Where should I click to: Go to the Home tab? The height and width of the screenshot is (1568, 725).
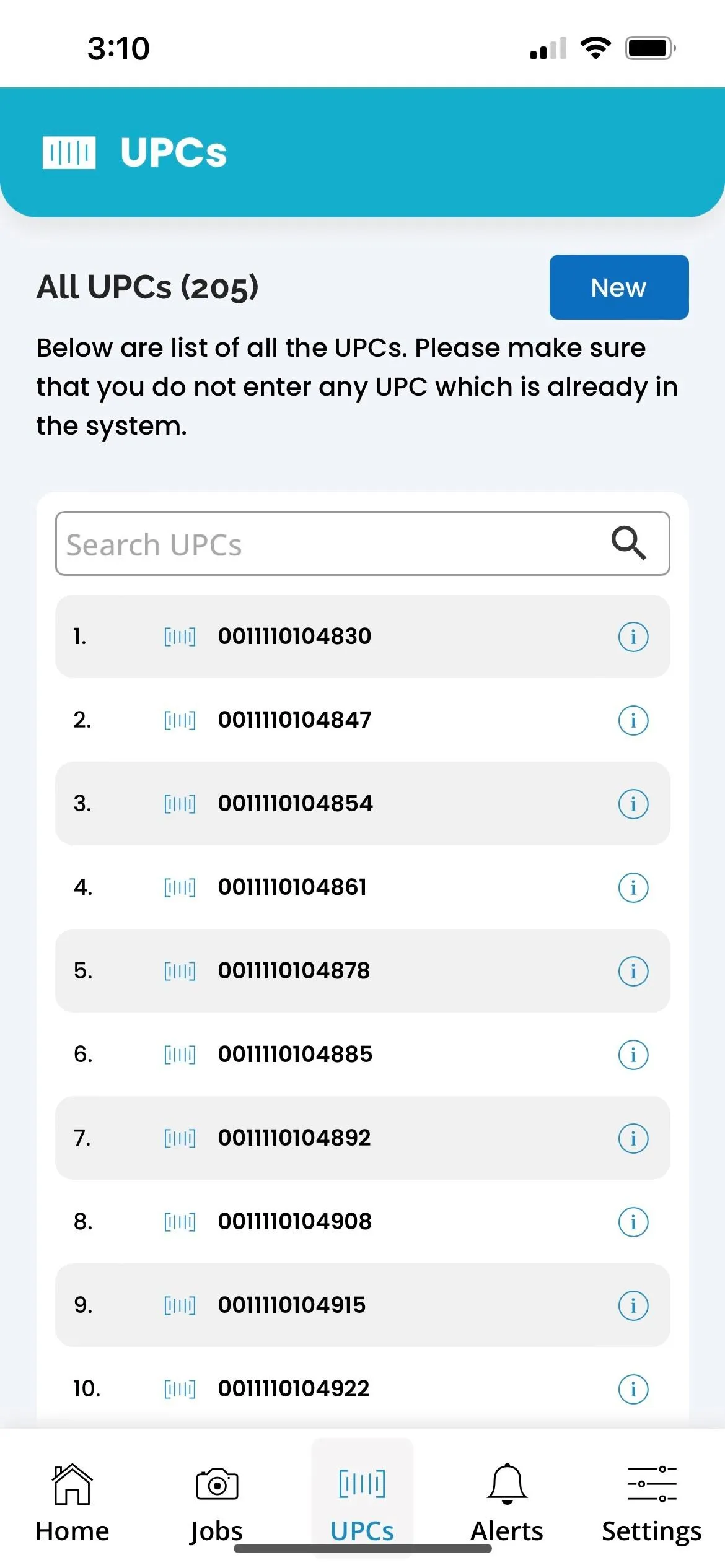[x=72, y=1502]
